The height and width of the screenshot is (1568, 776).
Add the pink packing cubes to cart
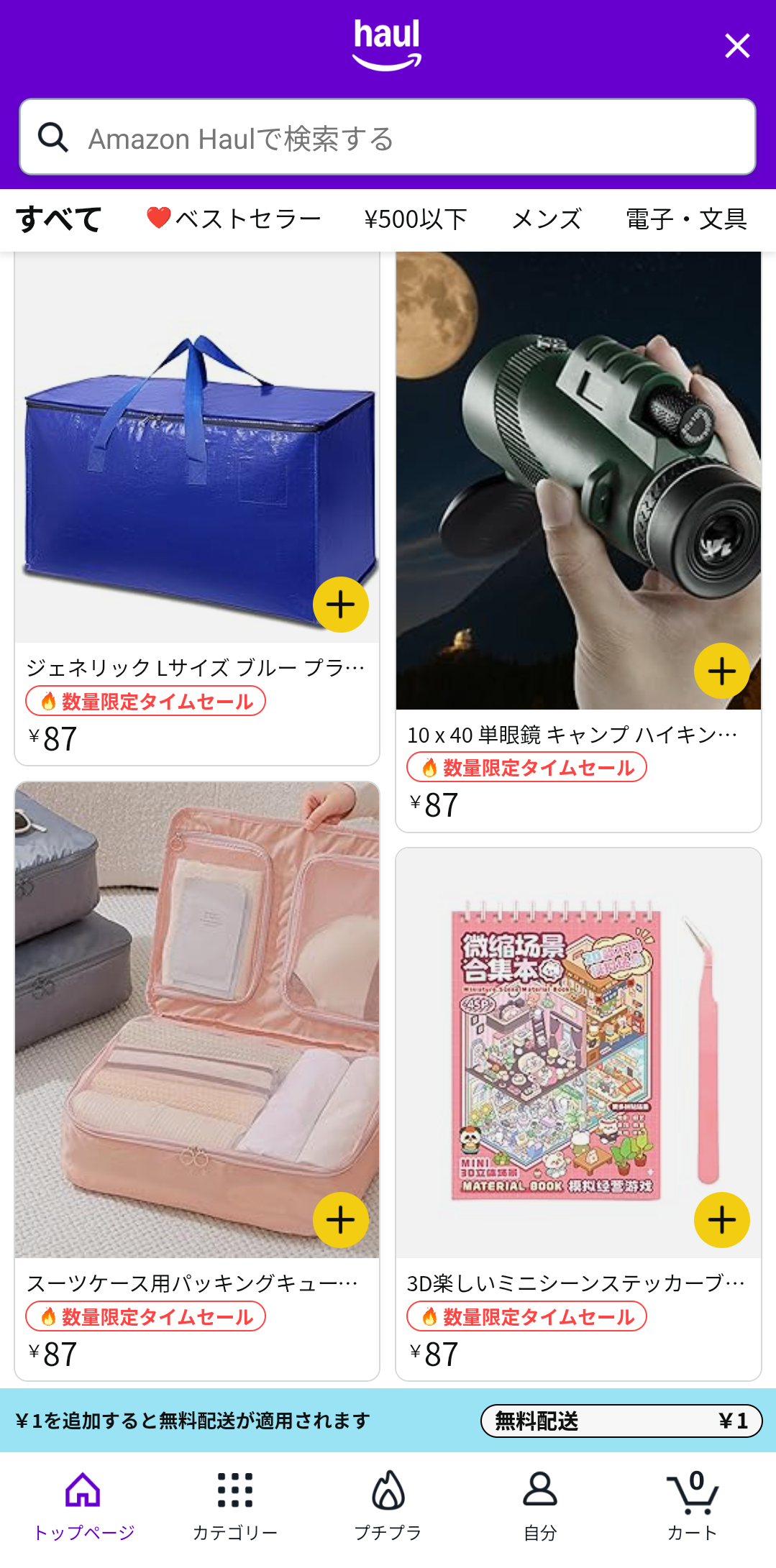point(341,1220)
